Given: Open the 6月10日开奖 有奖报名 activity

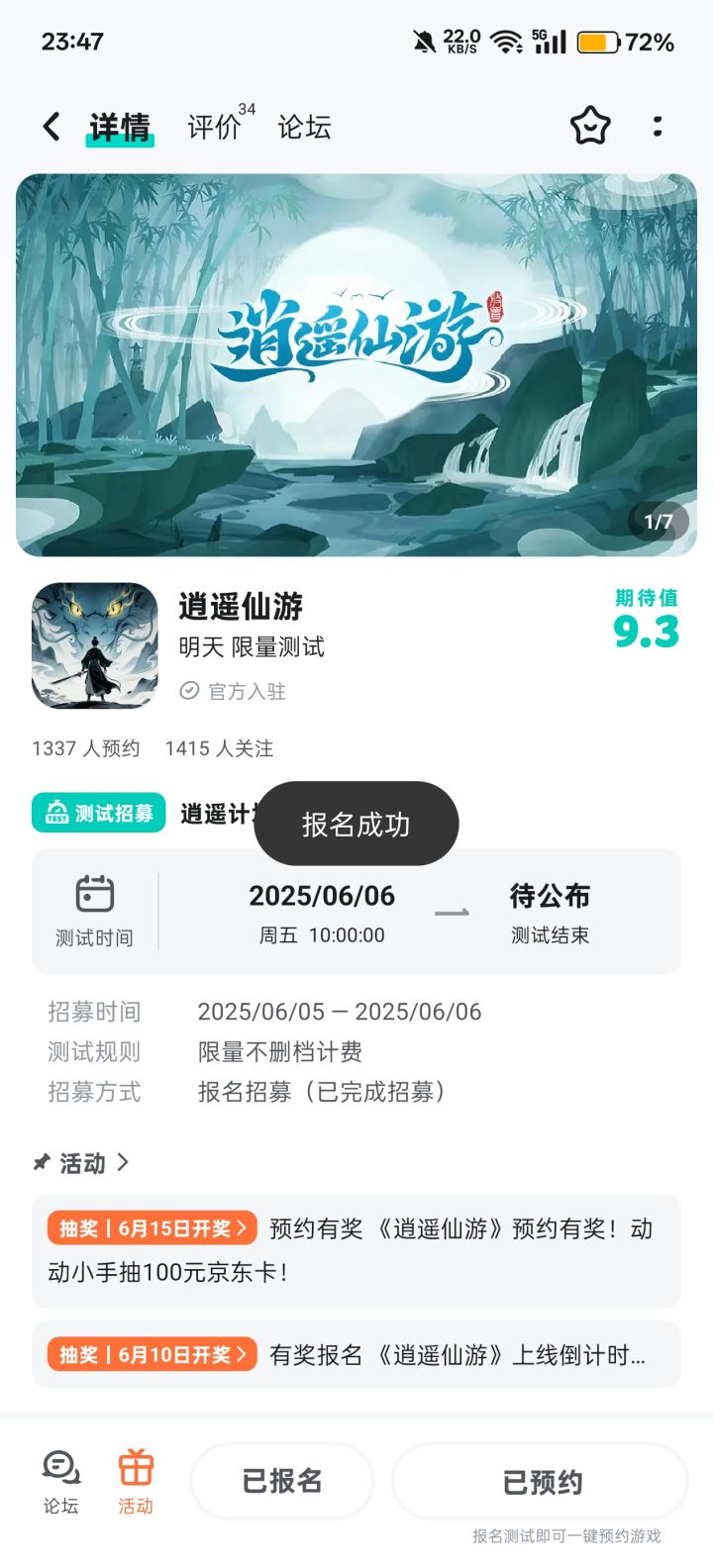Looking at the screenshot, I should click(356, 1354).
